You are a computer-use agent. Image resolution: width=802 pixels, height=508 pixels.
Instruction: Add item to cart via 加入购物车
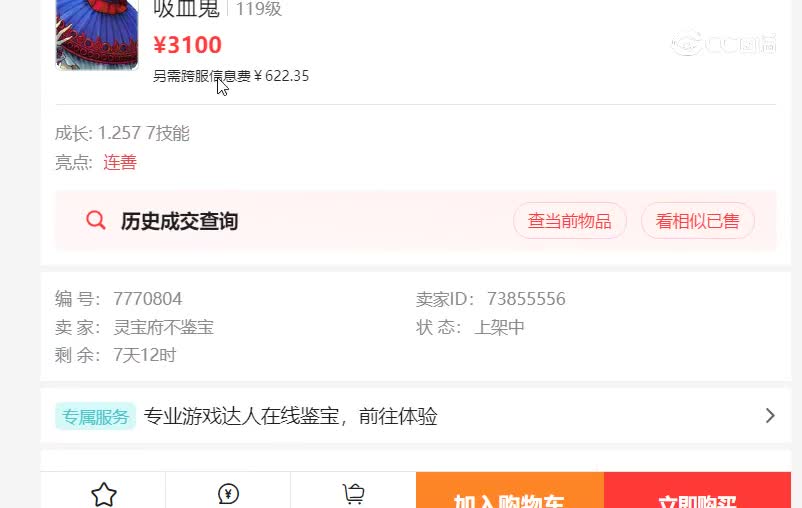tap(509, 495)
